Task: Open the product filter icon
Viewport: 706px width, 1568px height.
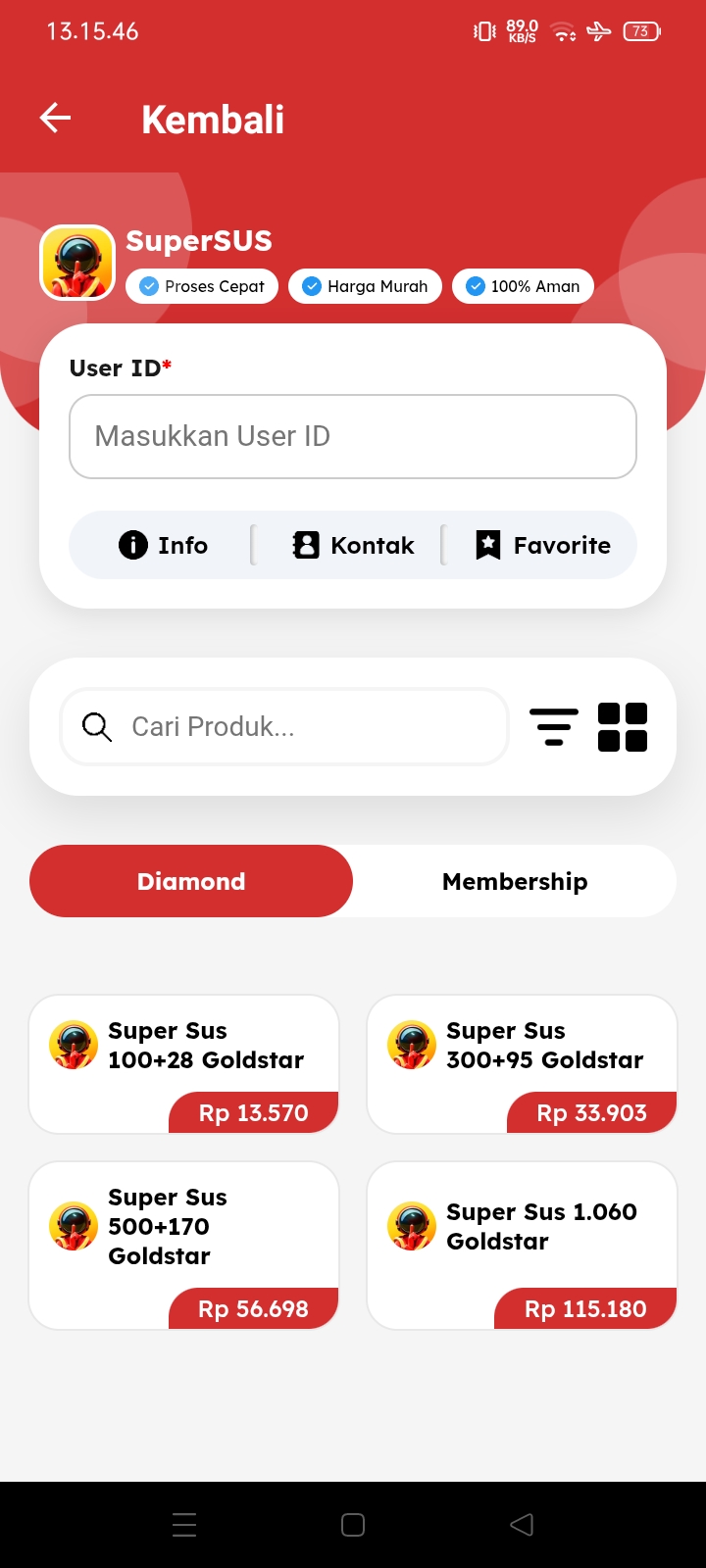Action: [x=554, y=726]
